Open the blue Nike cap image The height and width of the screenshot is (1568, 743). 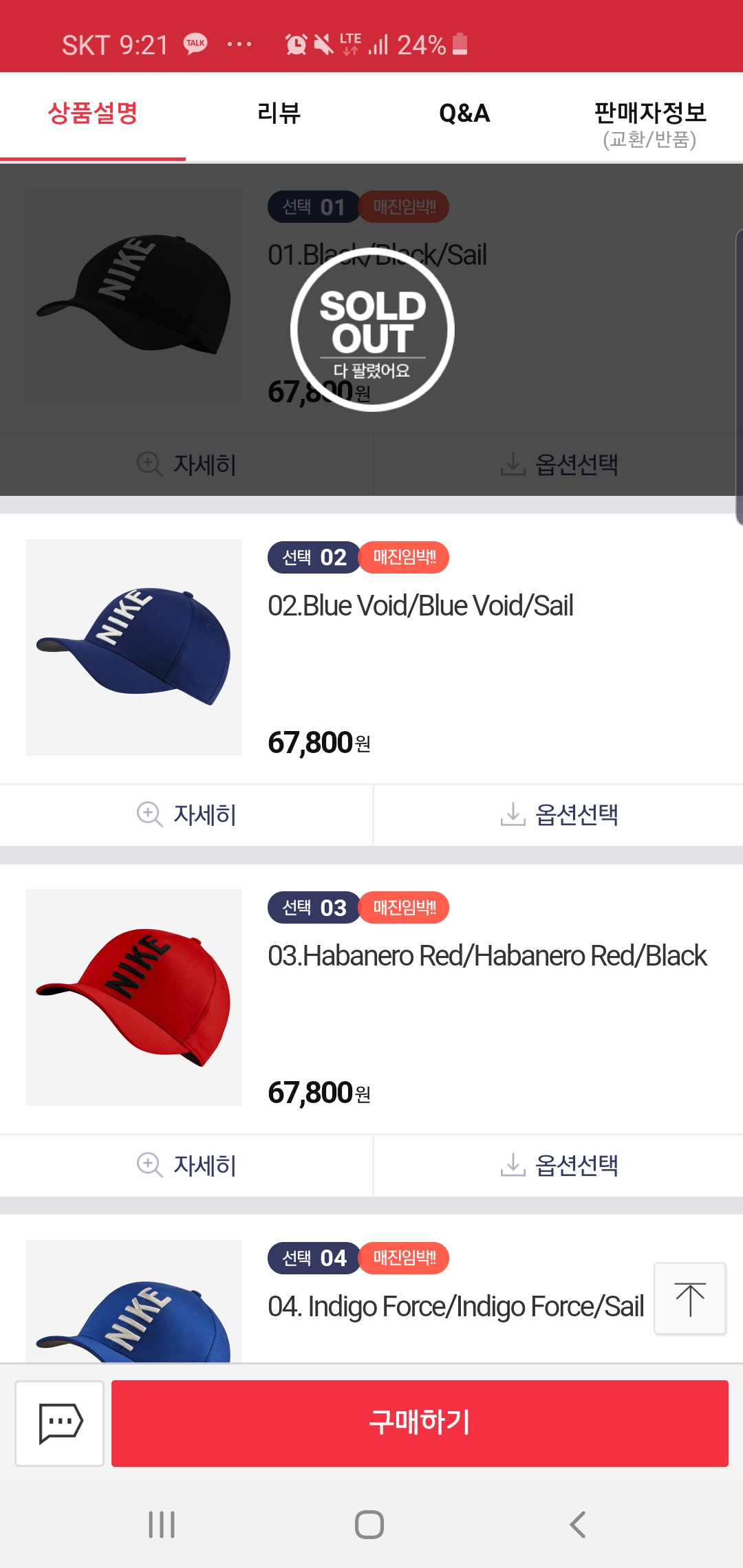tap(133, 647)
